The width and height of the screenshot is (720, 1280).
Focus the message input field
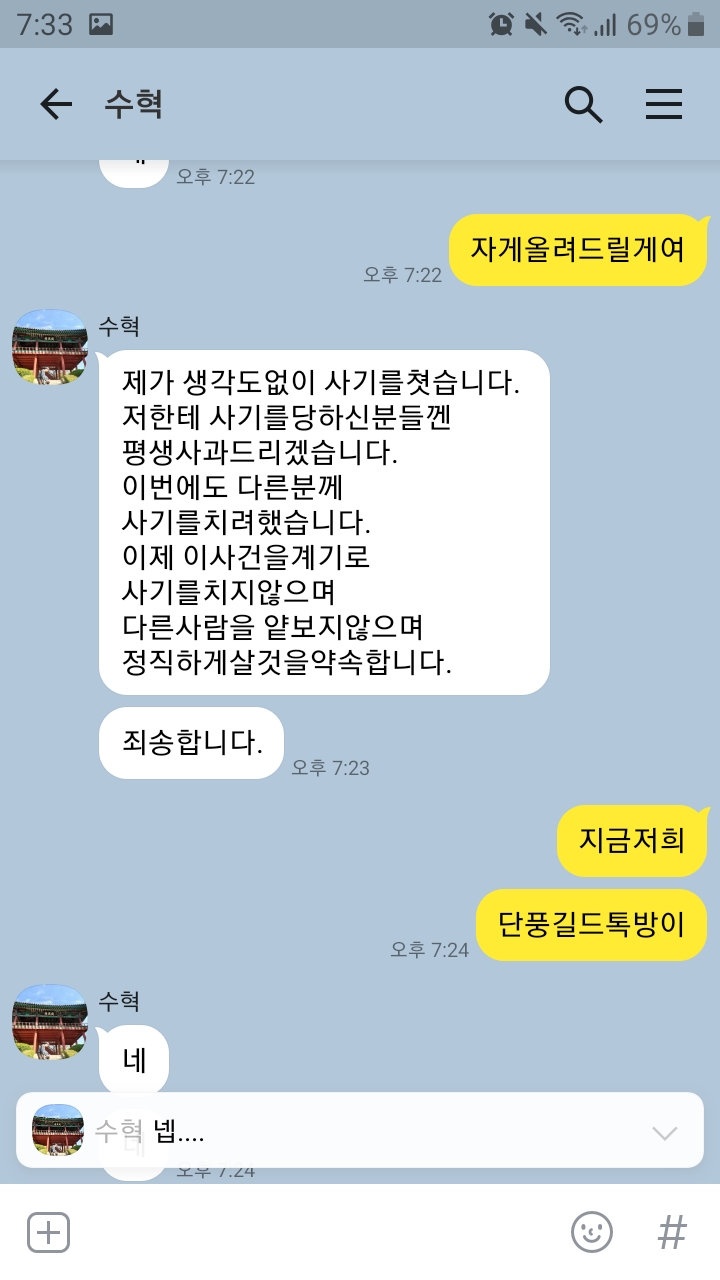(x=320, y=1232)
